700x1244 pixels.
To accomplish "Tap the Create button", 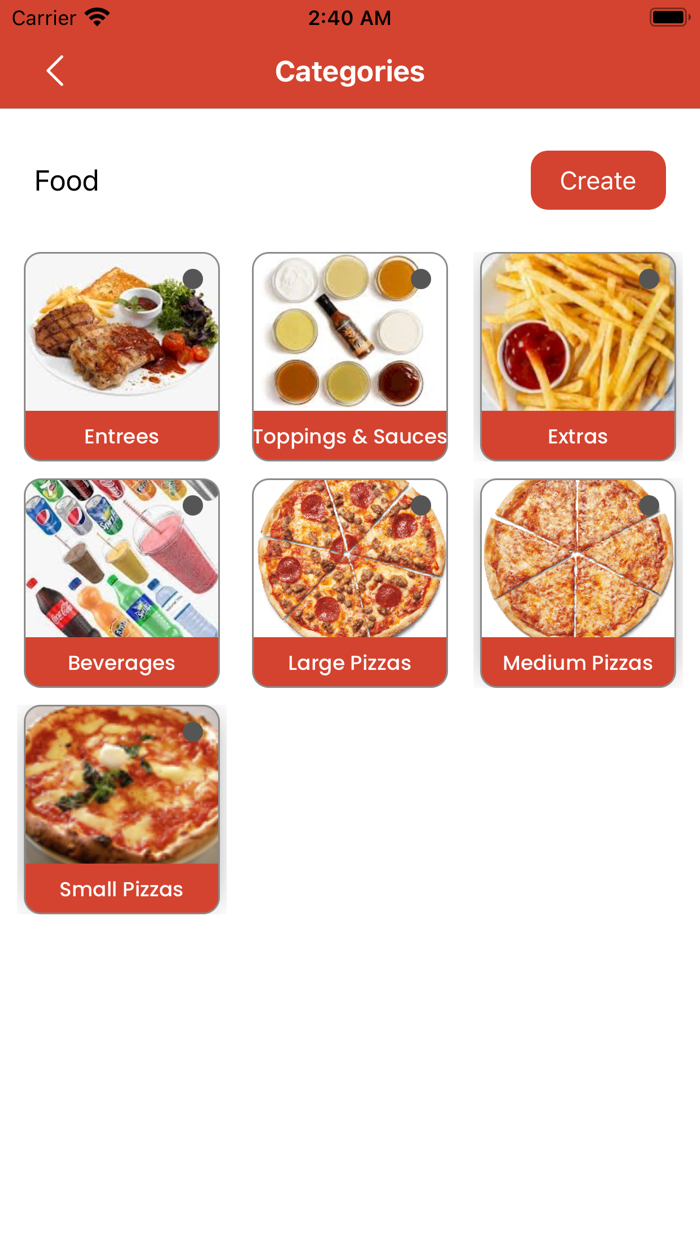I will [x=598, y=180].
